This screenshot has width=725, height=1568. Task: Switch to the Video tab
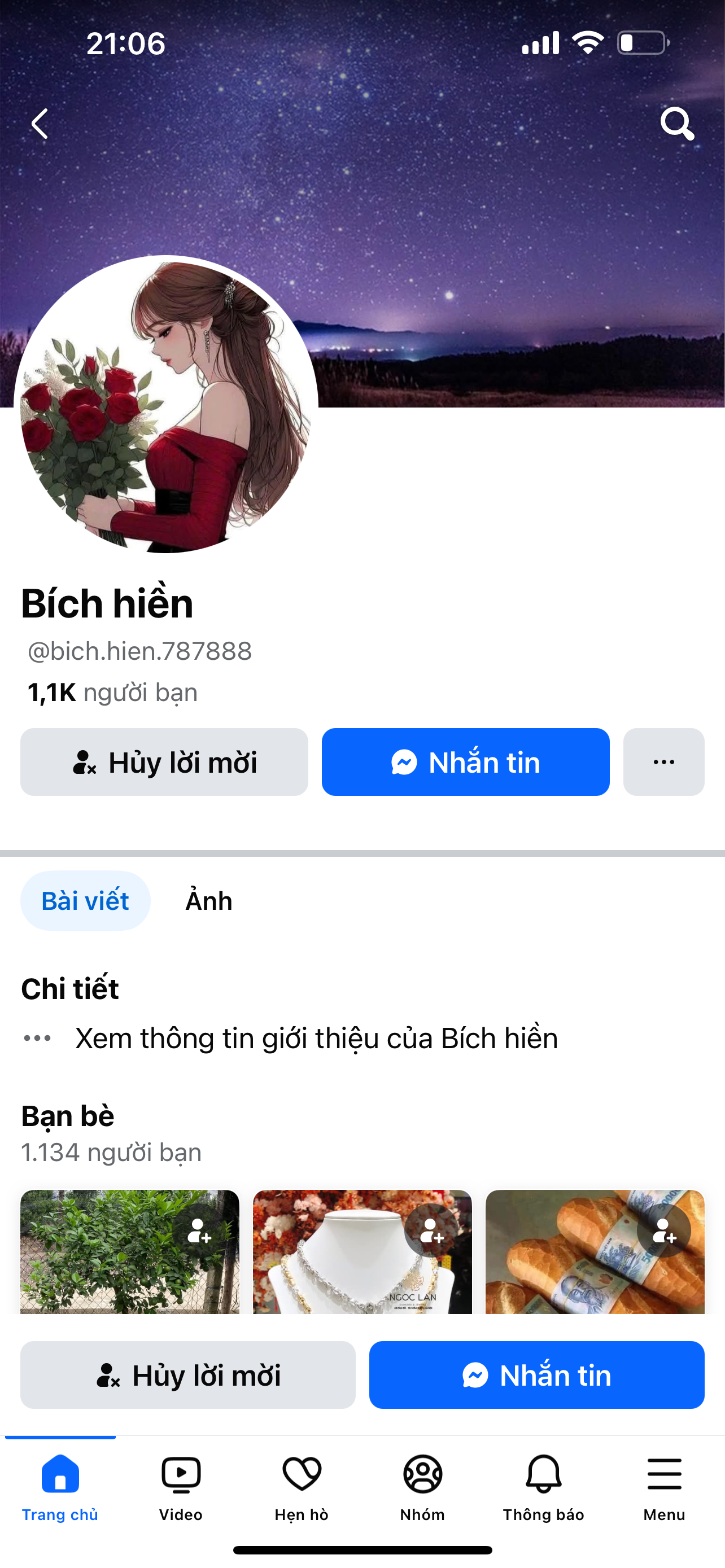tap(181, 1485)
